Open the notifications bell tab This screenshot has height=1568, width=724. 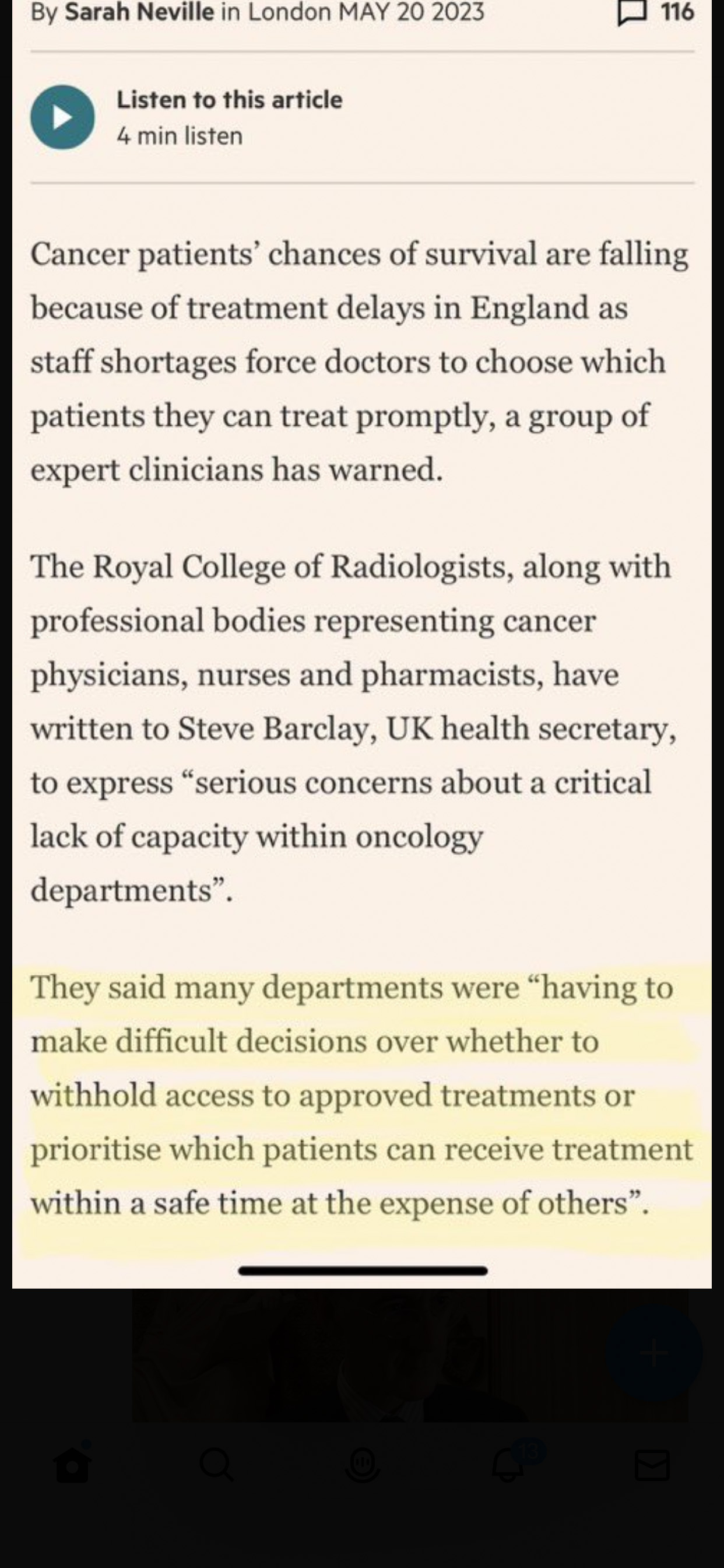508,1465
